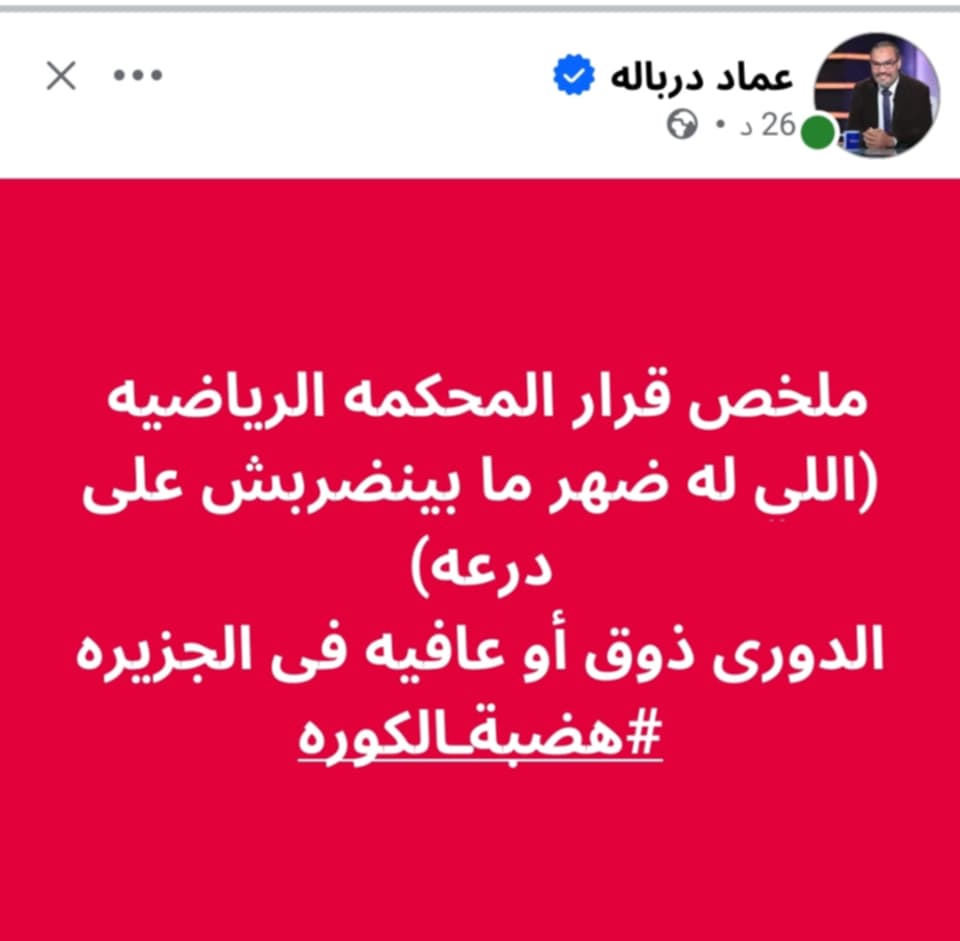
Task: Open the hashtag #هضبة_الكوره
Action: point(480,735)
